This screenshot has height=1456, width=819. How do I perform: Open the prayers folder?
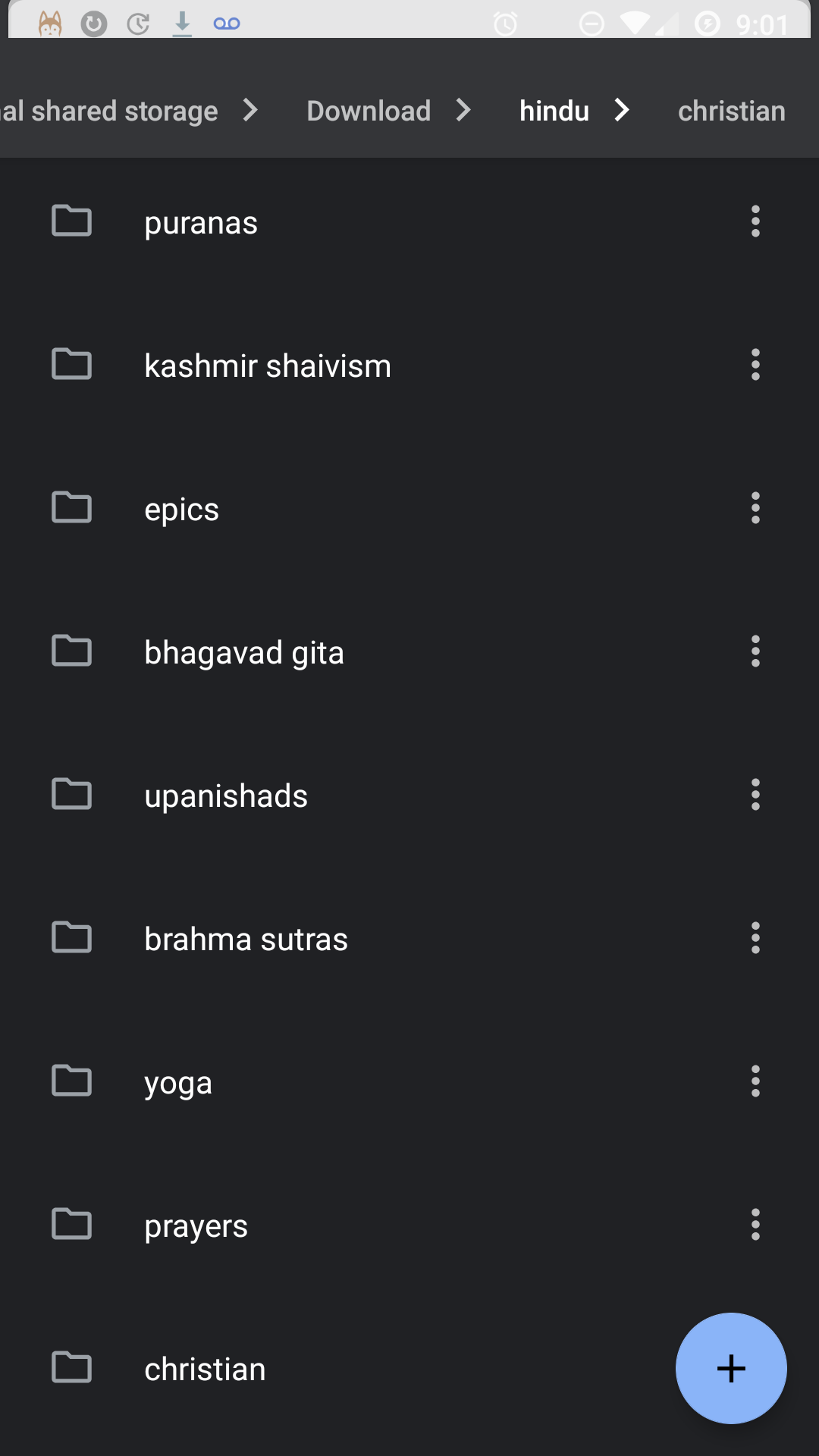click(x=196, y=1225)
